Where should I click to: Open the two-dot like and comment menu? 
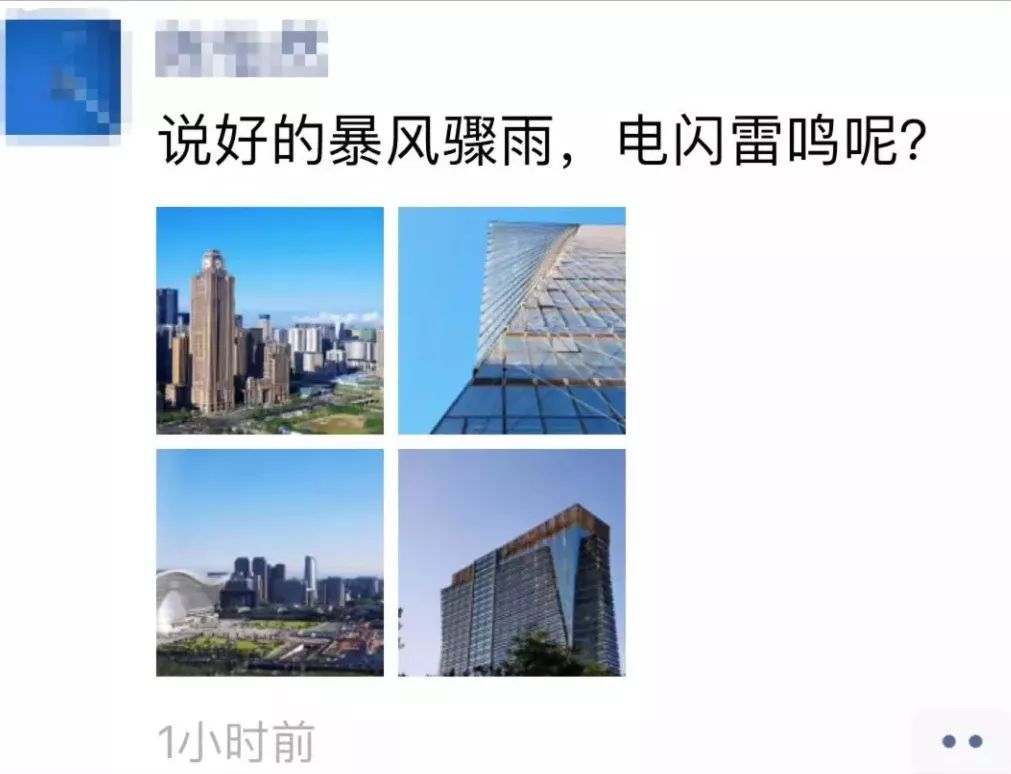961,741
